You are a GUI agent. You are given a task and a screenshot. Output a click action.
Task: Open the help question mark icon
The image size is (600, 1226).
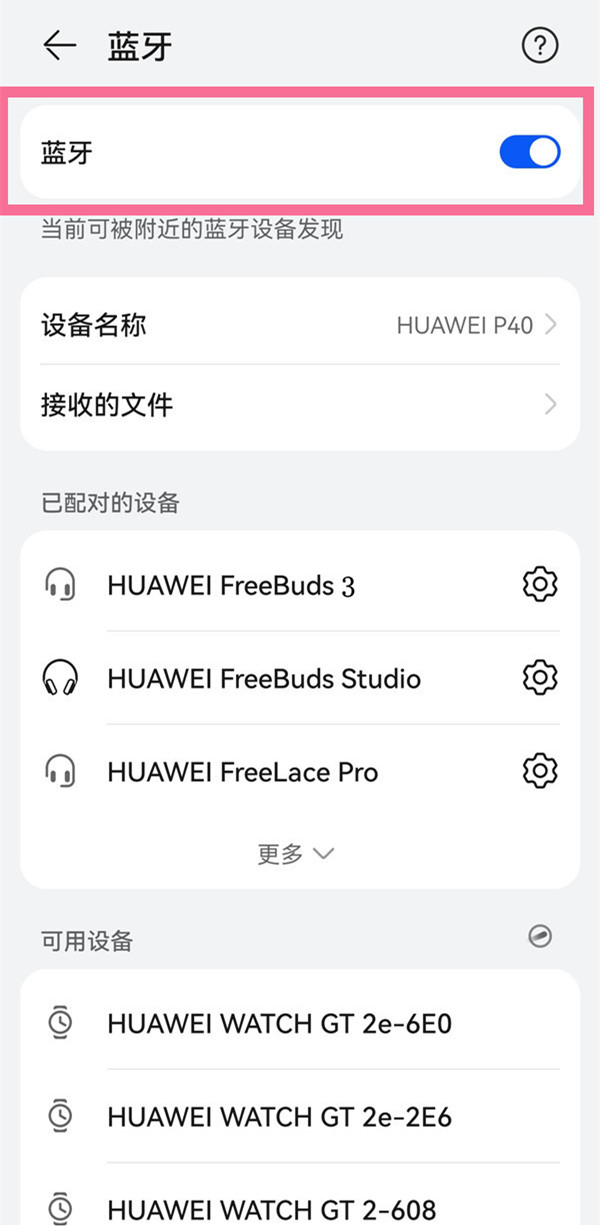tap(540, 46)
